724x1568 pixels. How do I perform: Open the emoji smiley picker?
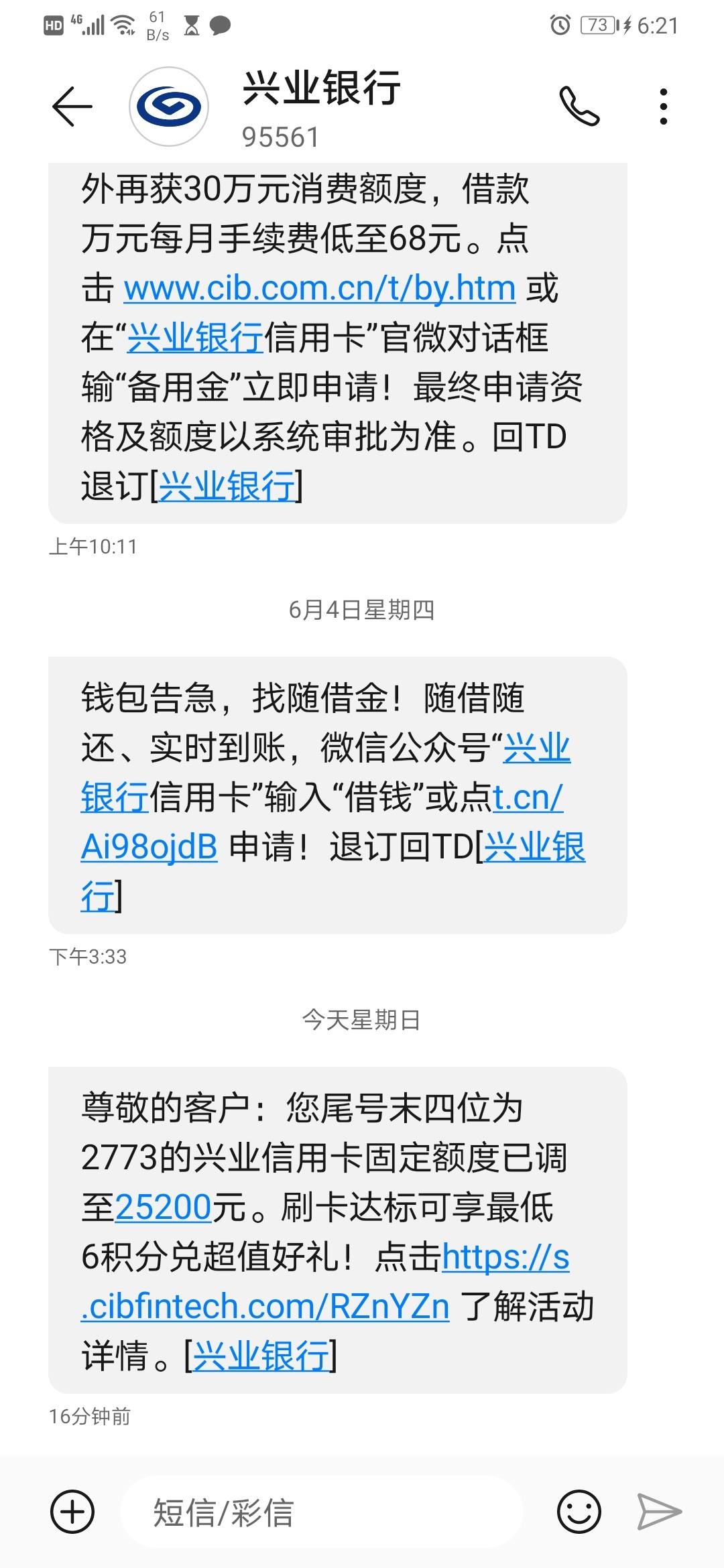coord(579,1512)
